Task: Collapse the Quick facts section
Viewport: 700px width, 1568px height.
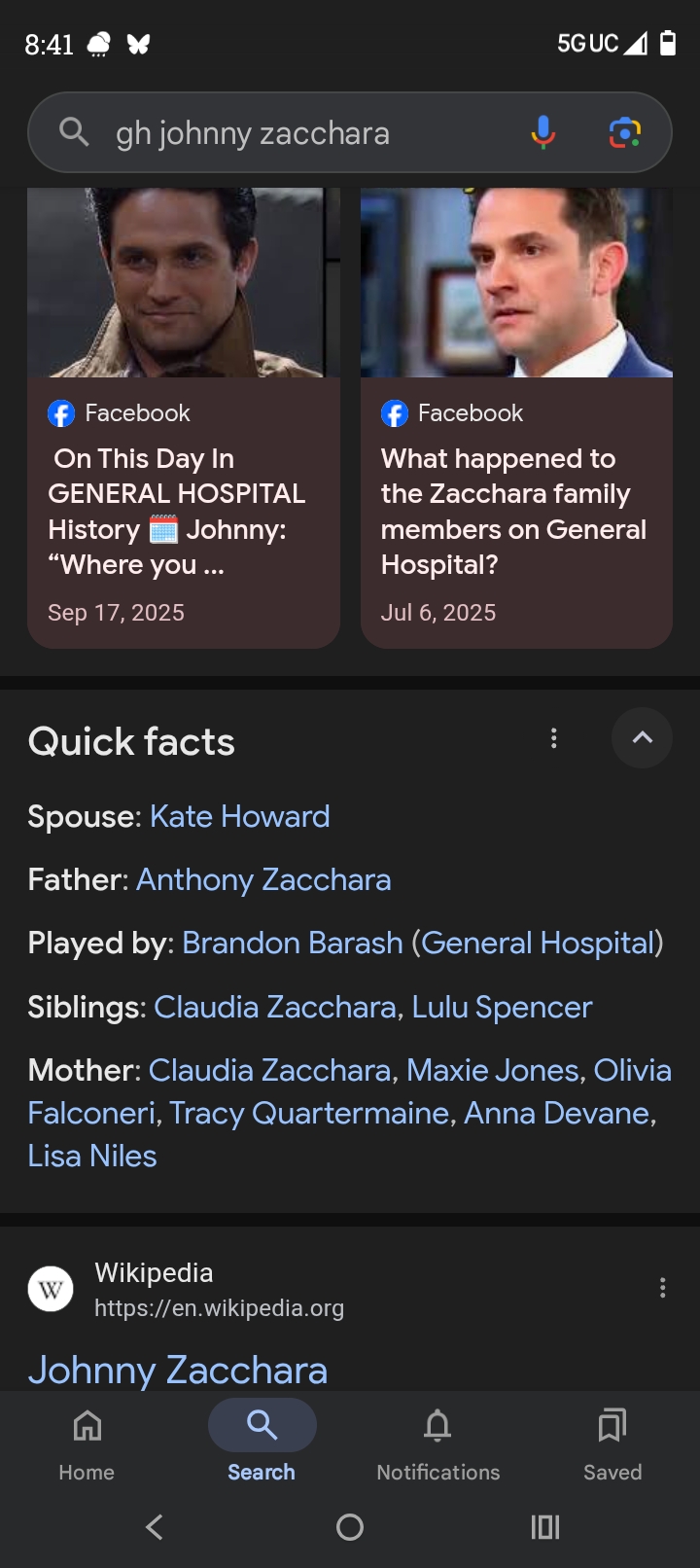Action: click(x=642, y=738)
